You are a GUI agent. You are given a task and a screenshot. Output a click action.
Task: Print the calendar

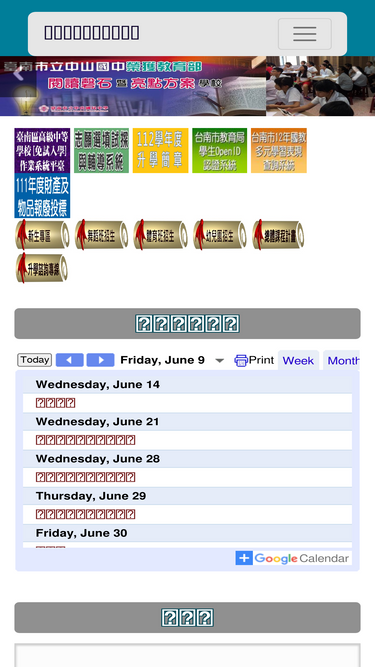[x=254, y=360]
